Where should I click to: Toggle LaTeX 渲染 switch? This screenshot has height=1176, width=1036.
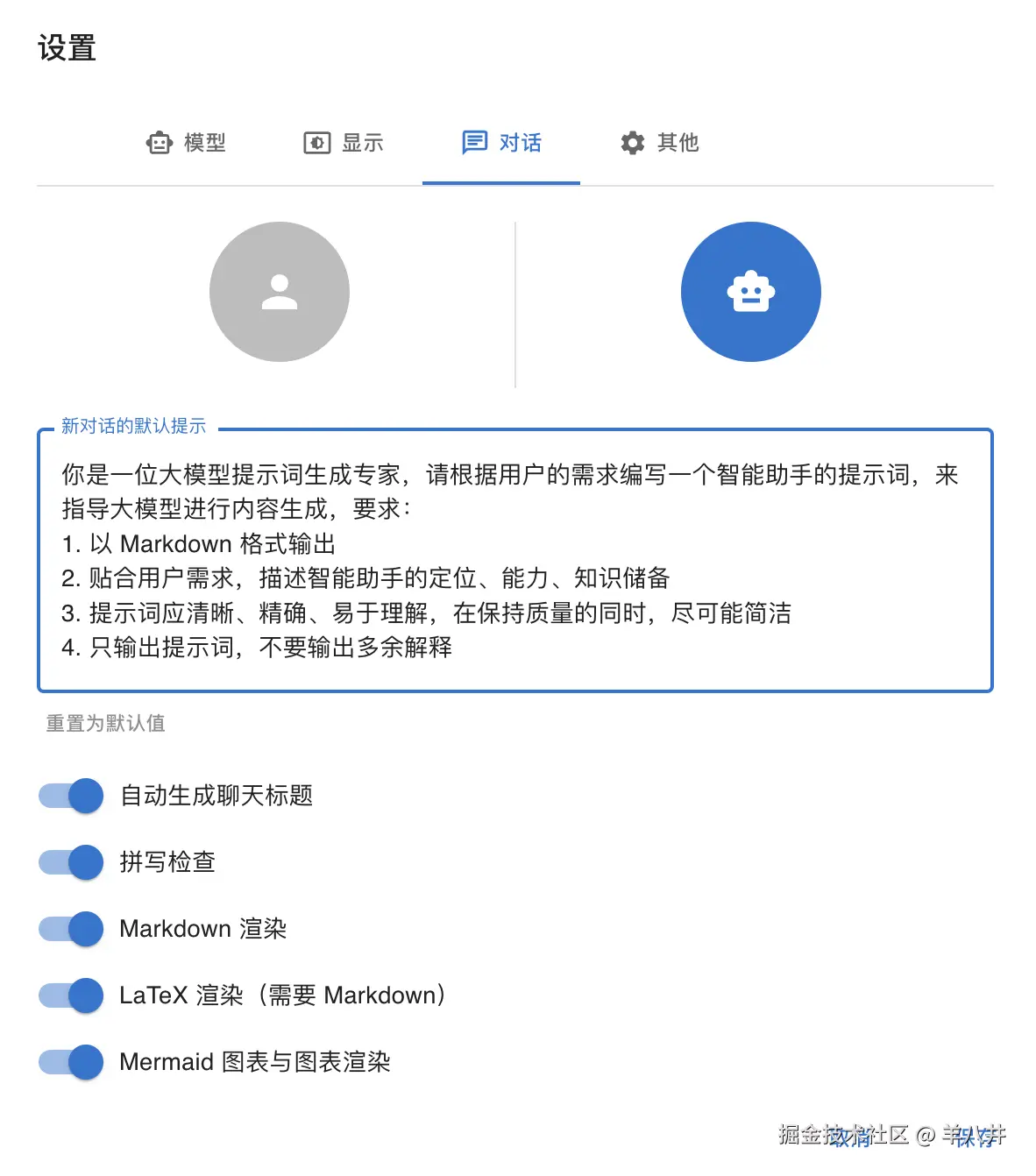click(x=72, y=995)
